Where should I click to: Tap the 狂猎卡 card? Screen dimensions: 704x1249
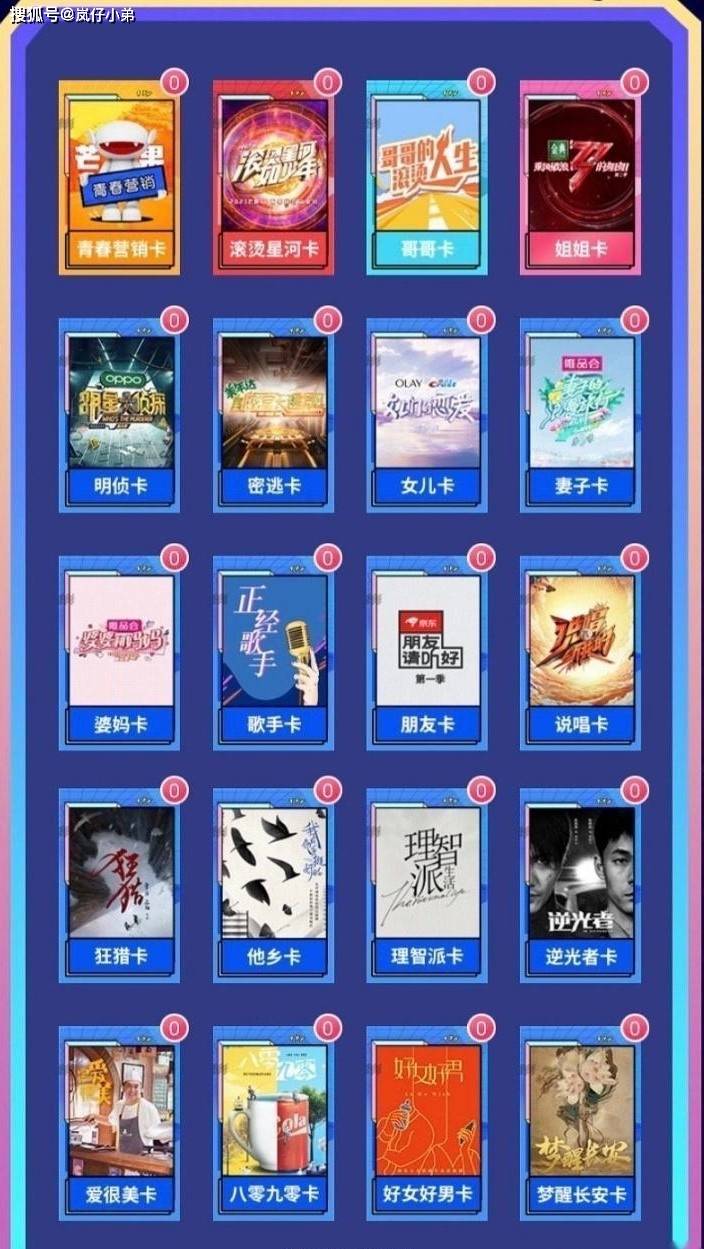point(120,886)
